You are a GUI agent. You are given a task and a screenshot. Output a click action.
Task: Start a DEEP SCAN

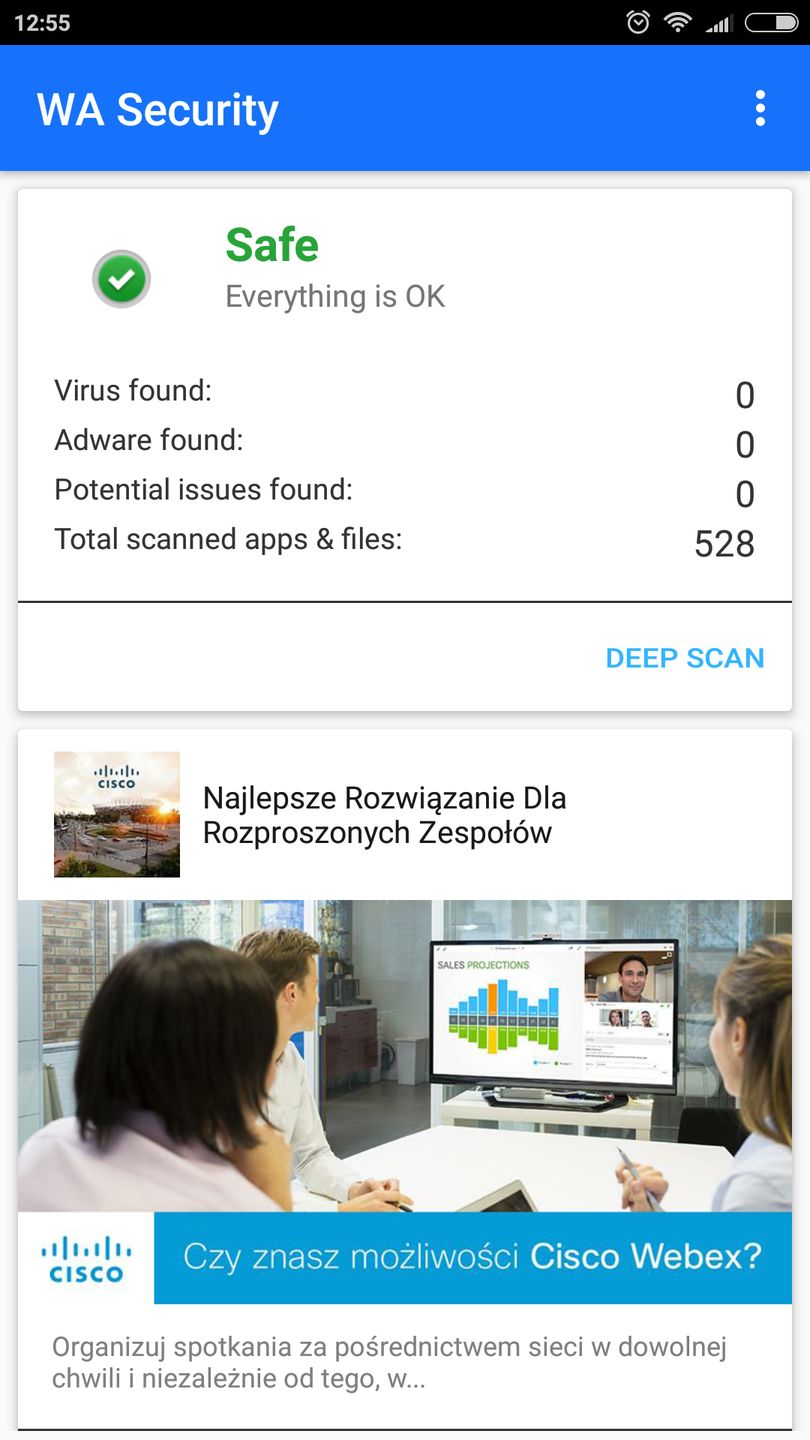tap(685, 658)
